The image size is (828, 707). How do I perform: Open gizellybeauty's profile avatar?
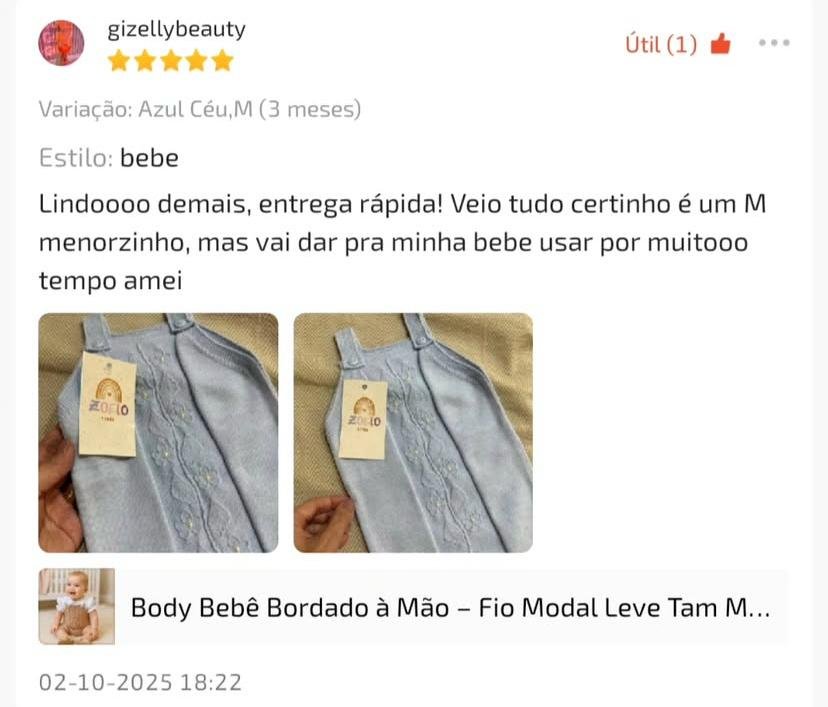click(61, 44)
